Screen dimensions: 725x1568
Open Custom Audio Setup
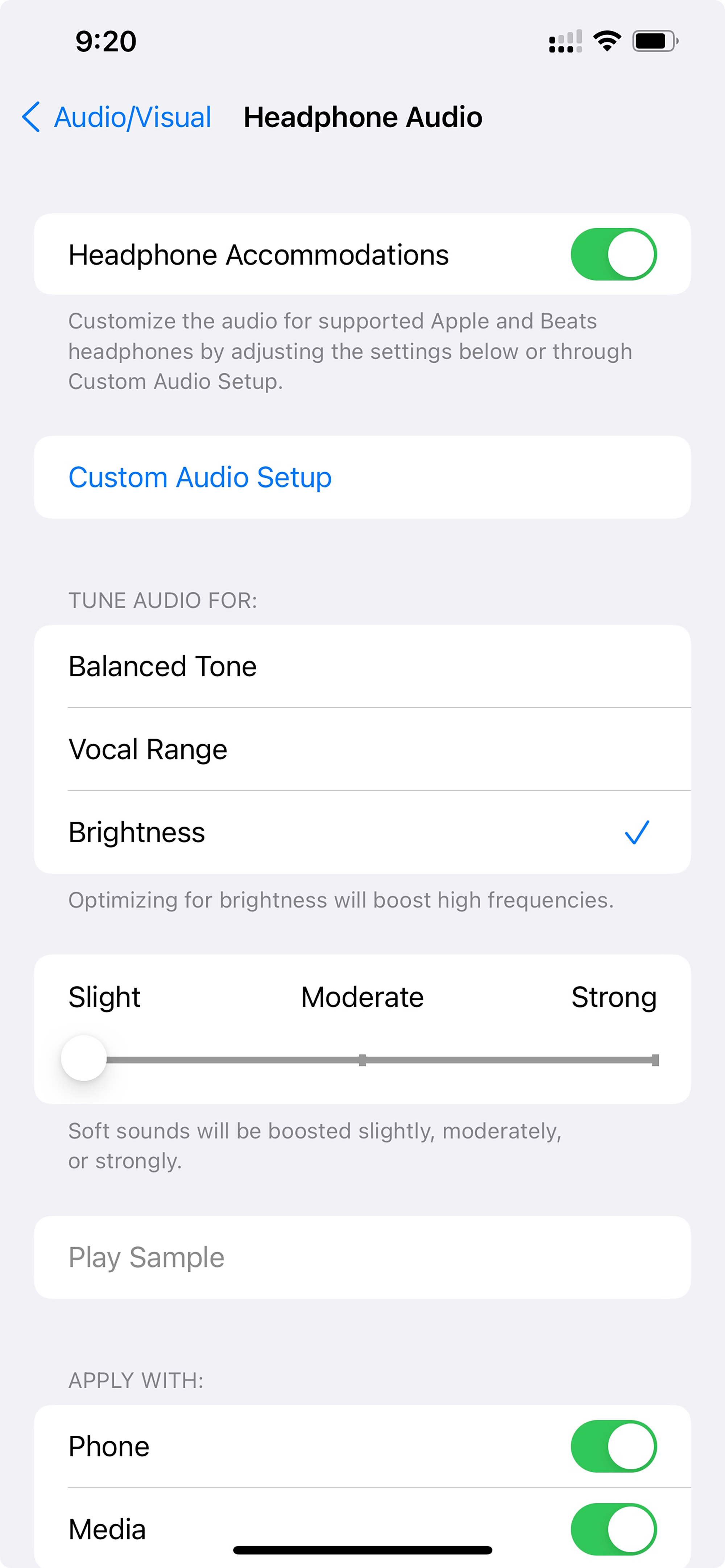point(200,477)
